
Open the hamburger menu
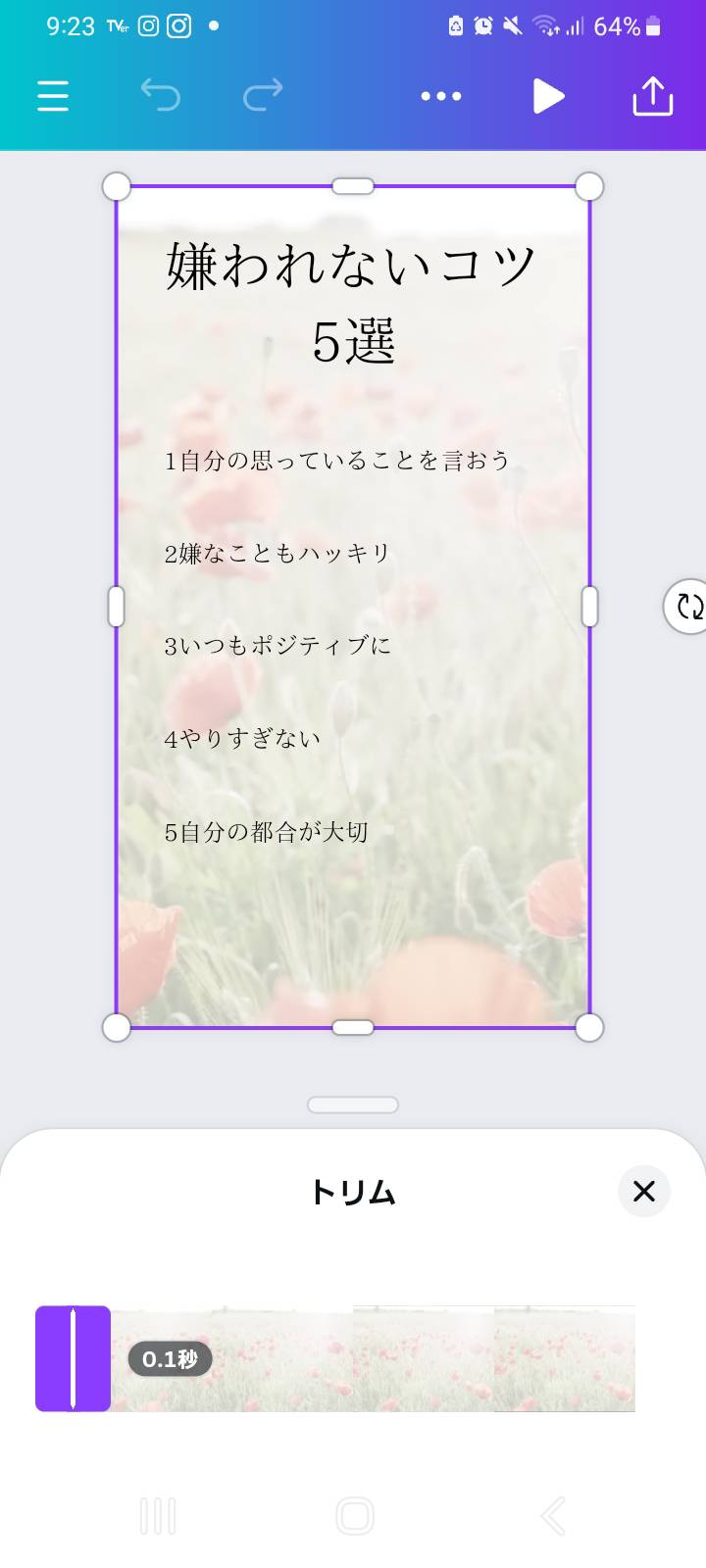[x=53, y=96]
